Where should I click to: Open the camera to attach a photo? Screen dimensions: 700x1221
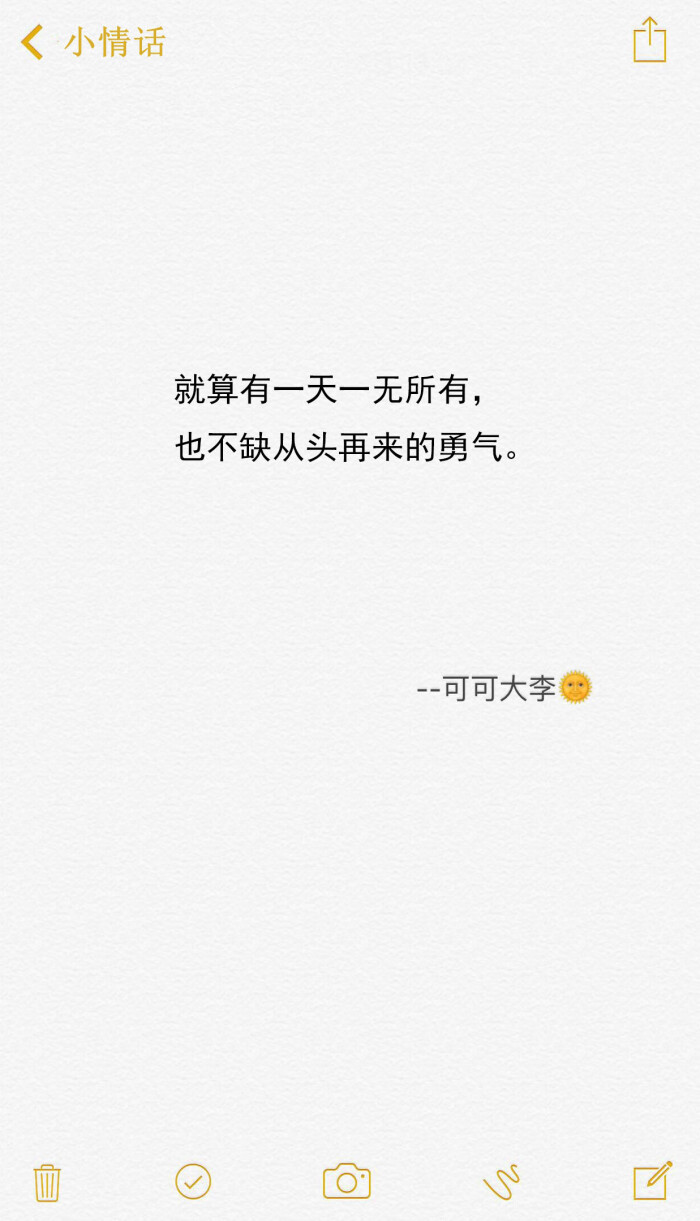point(346,1181)
